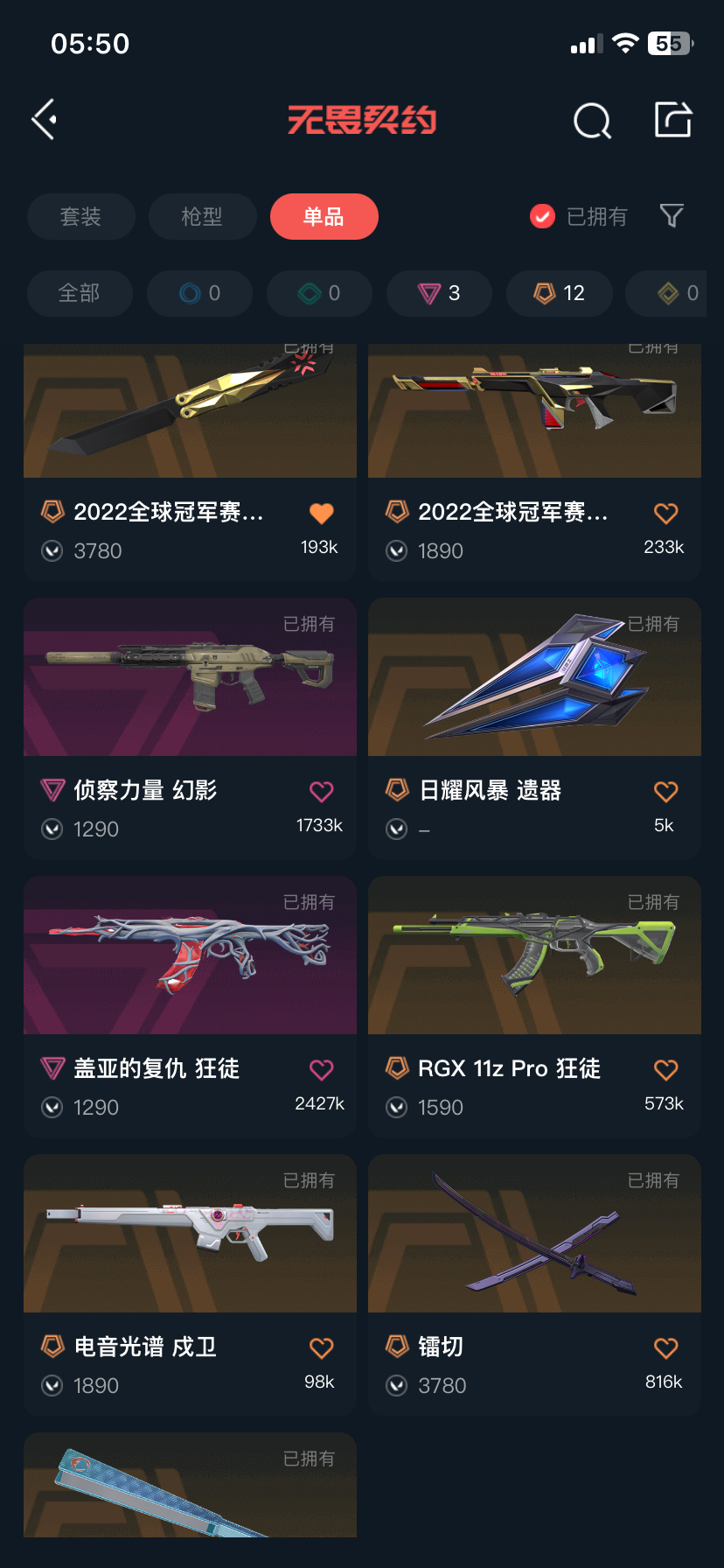Filter by blue tier chip showing 0
The height and width of the screenshot is (1568, 724).
199,293
